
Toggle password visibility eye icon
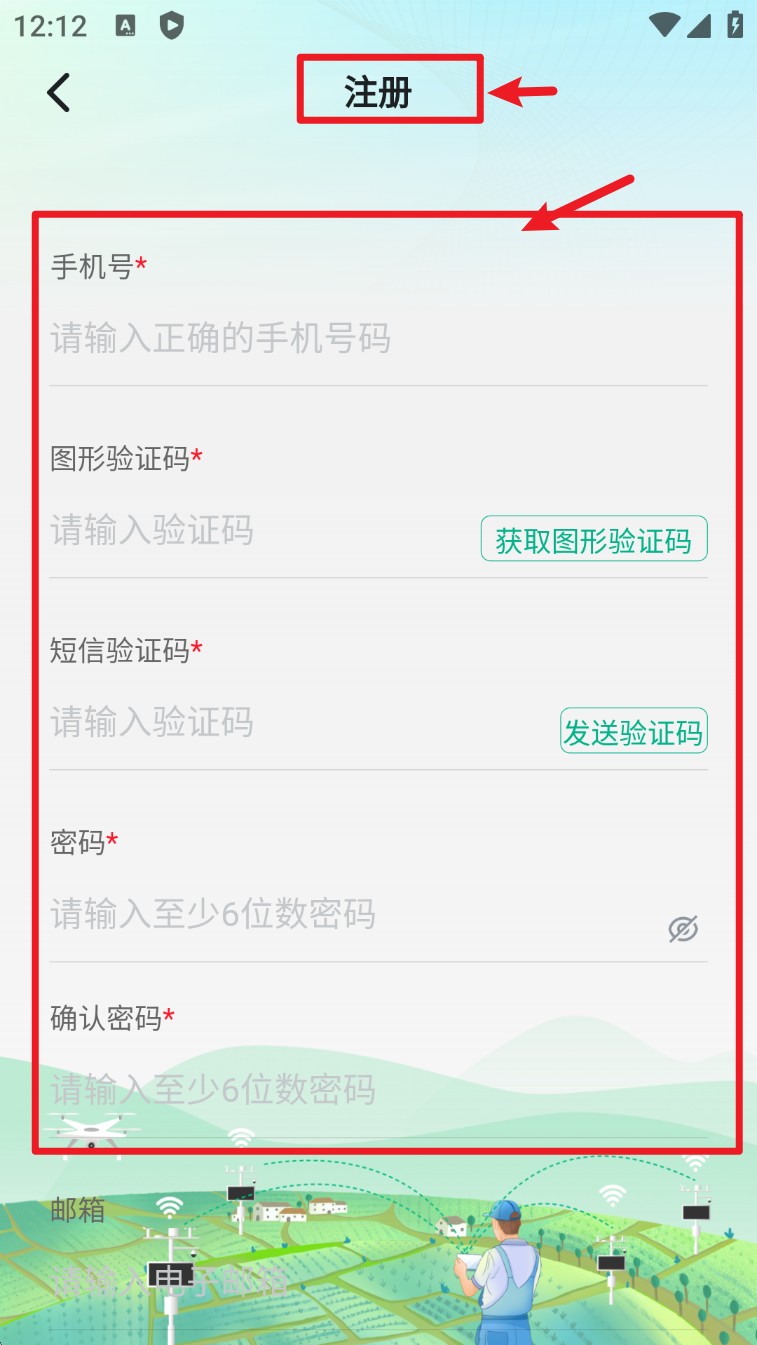(x=683, y=929)
